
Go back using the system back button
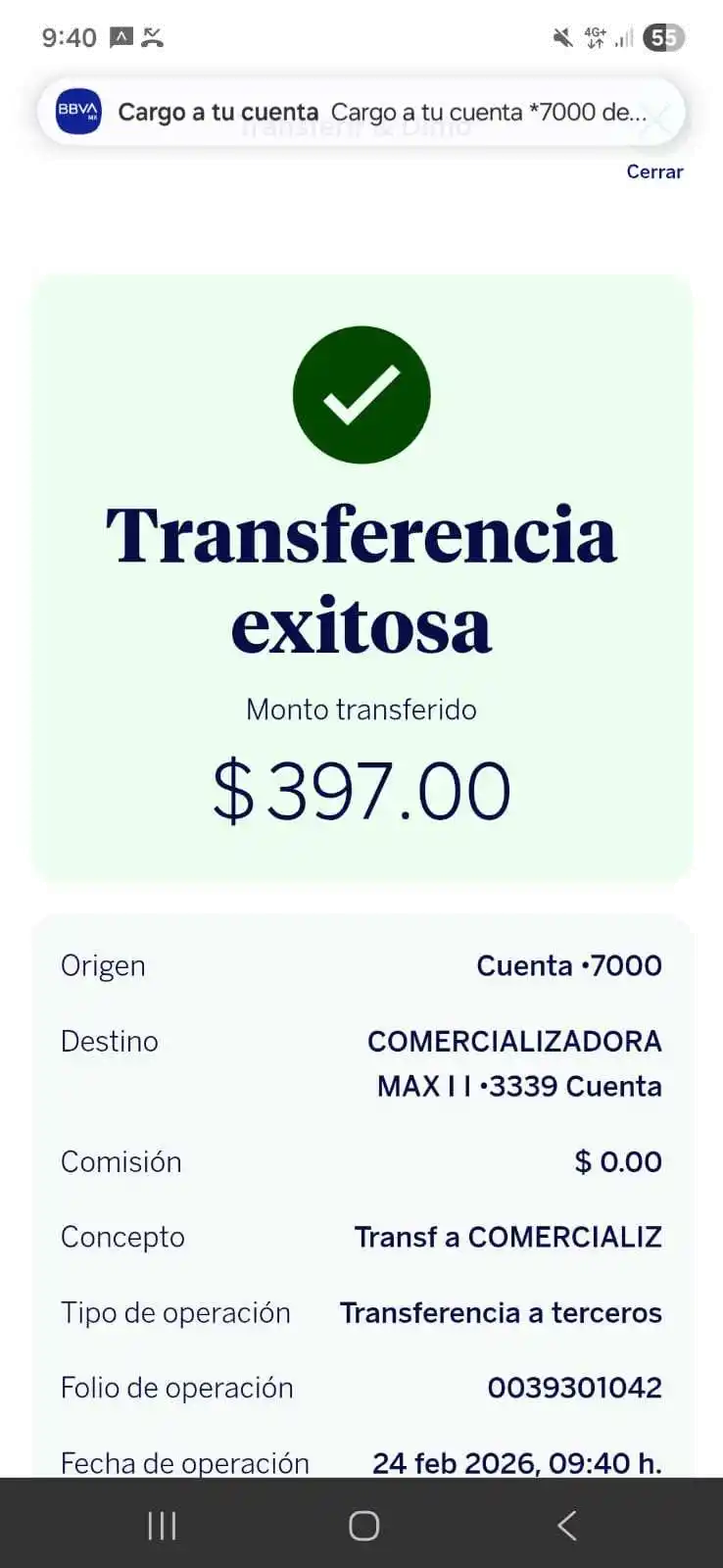point(566,1525)
